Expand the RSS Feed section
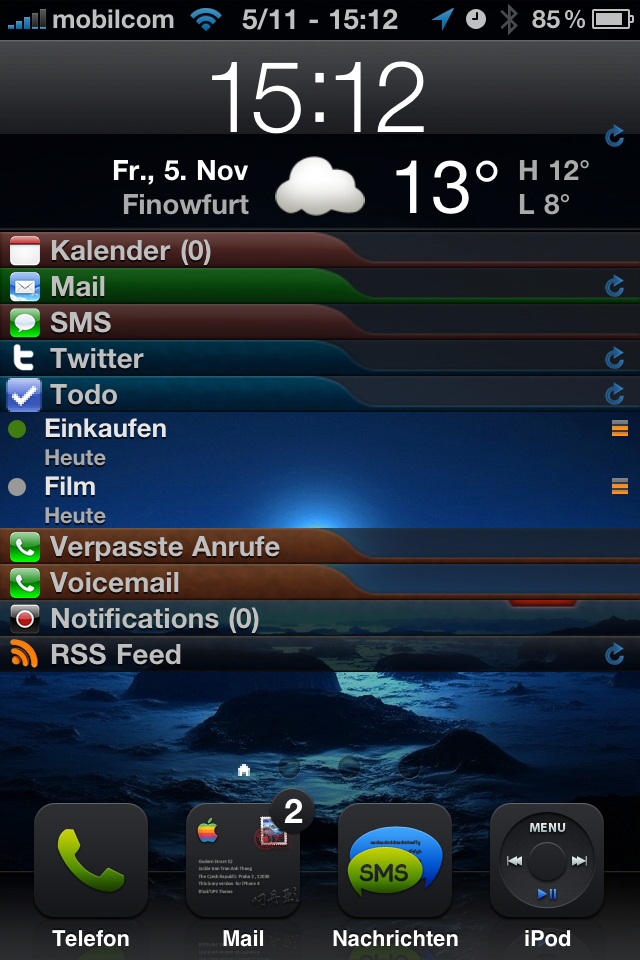Image resolution: width=640 pixels, height=960 pixels. 115,655
